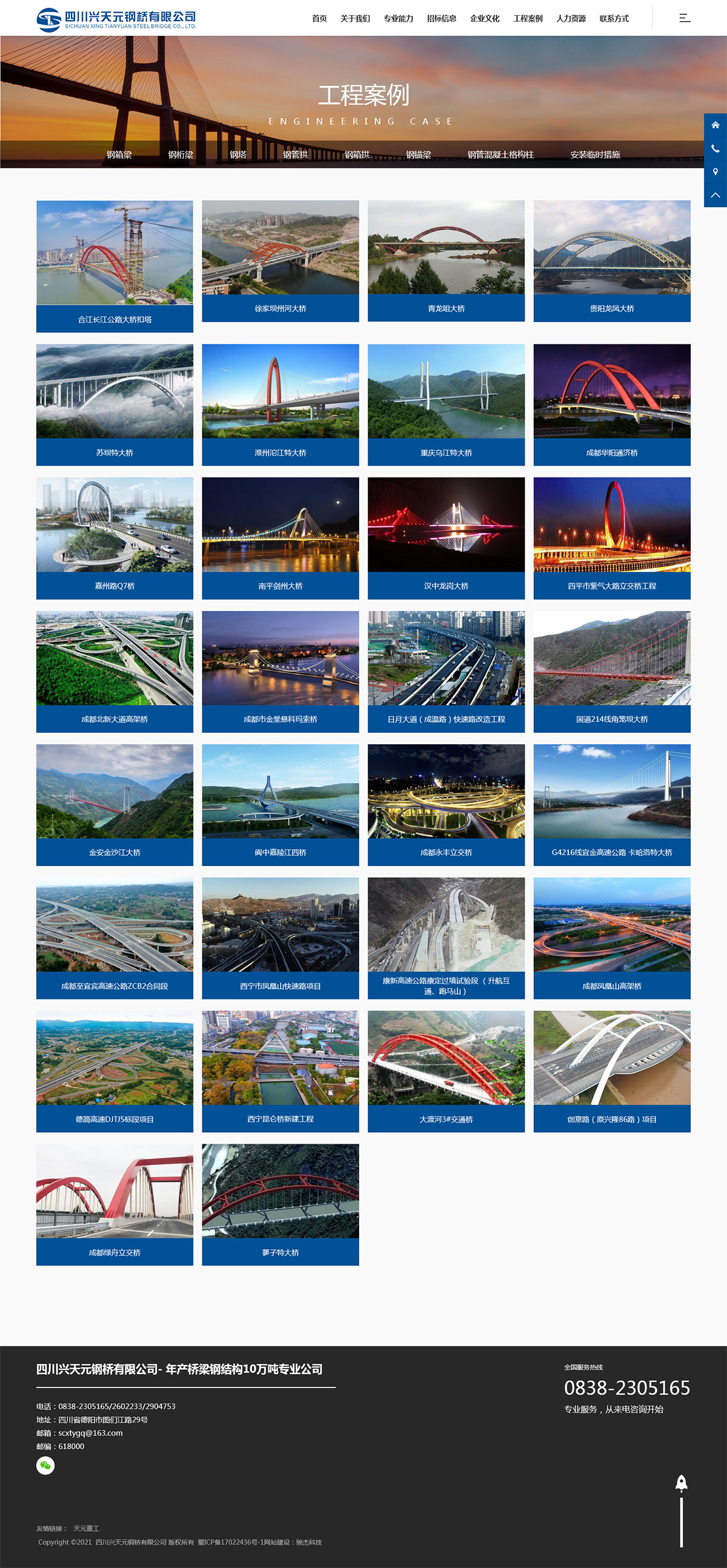Tap the side location pin icon
This screenshot has height=1568, width=727.
(715, 172)
